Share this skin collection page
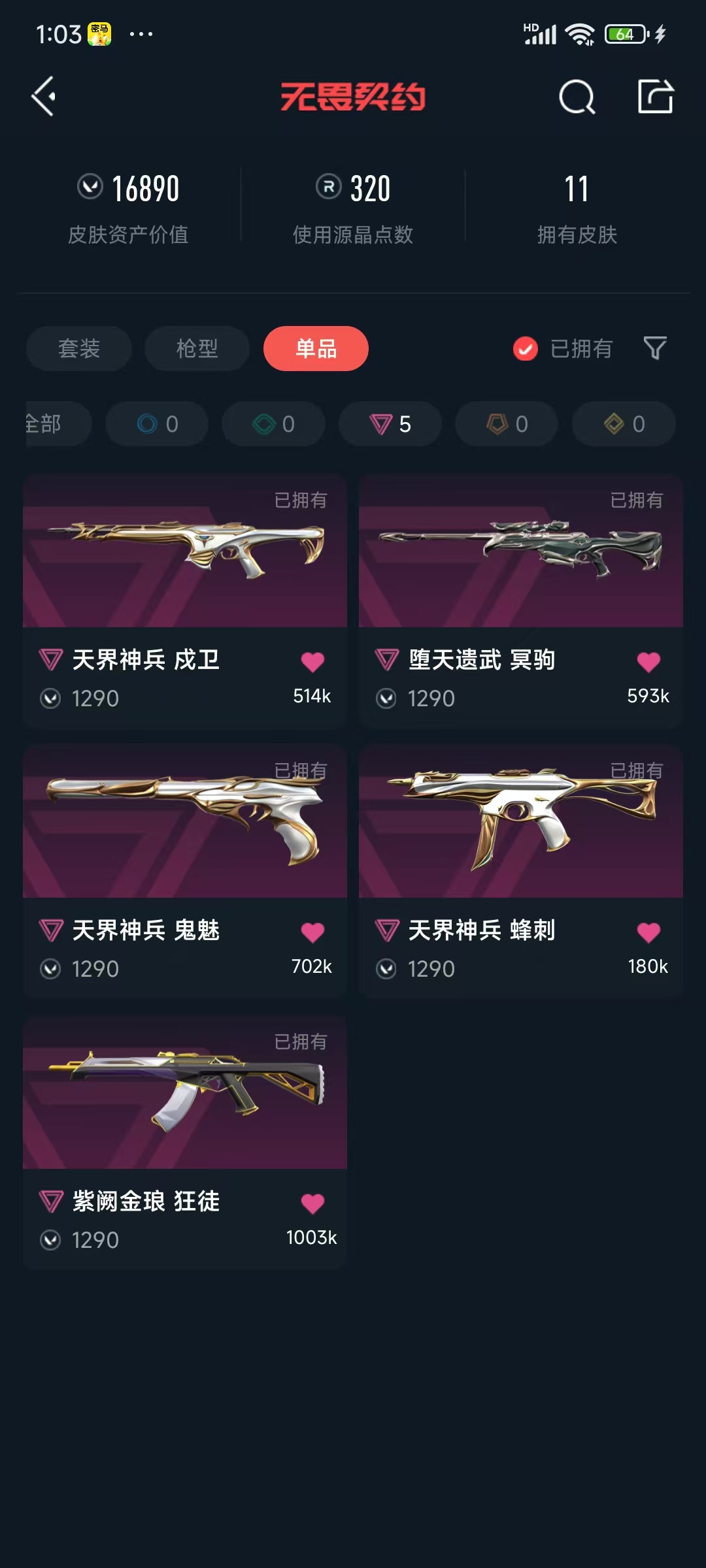This screenshot has height=1568, width=706. pyautogui.click(x=655, y=97)
